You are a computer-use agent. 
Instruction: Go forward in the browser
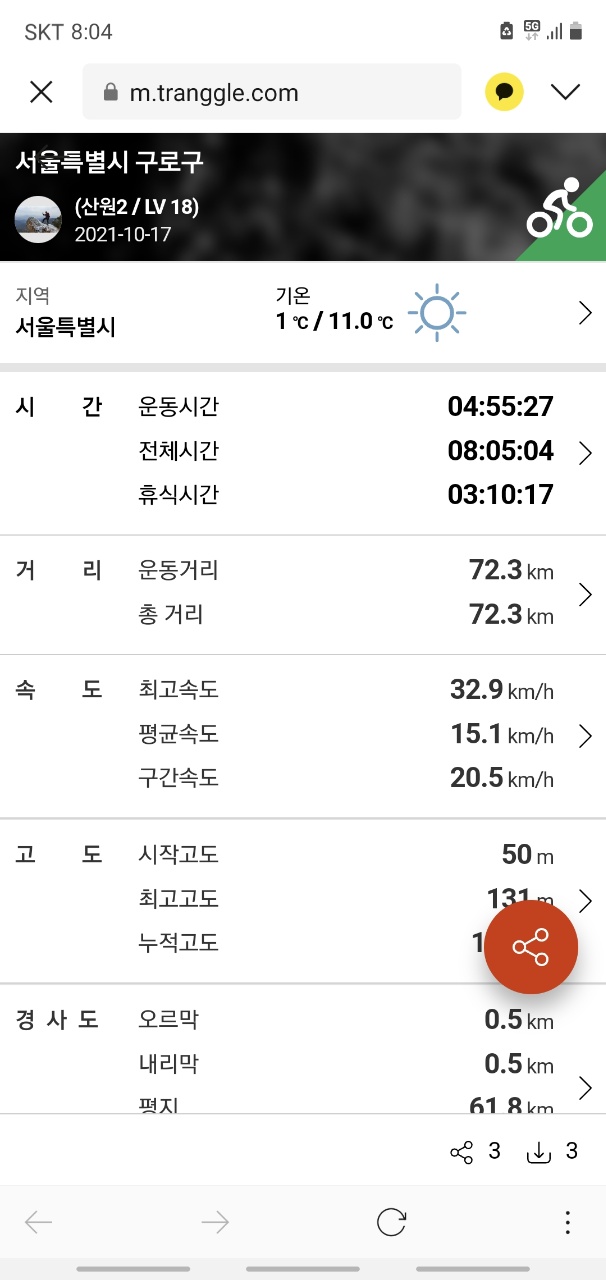pyautogui.click(x=215, y=1222)
